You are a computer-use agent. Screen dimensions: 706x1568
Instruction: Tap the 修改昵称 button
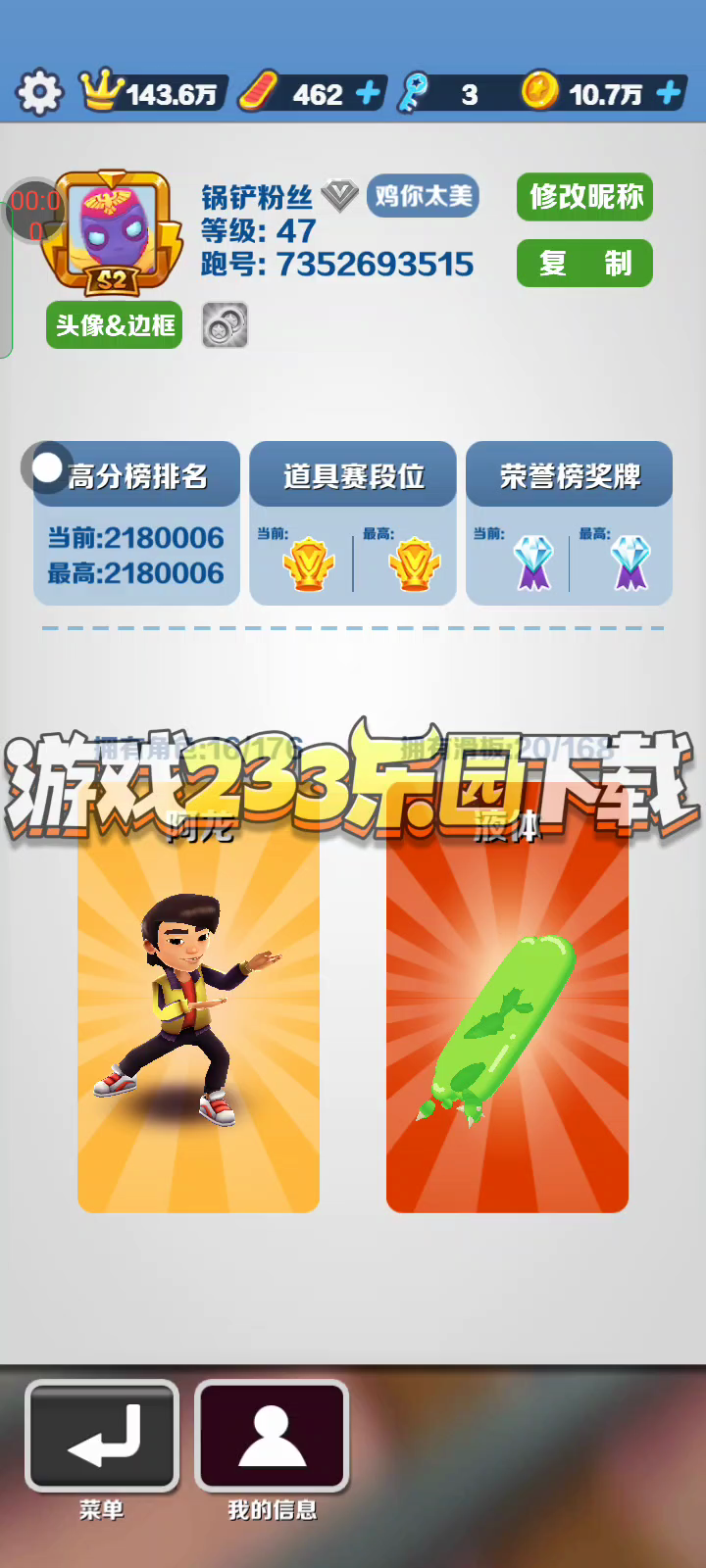[x=584, y=197]
